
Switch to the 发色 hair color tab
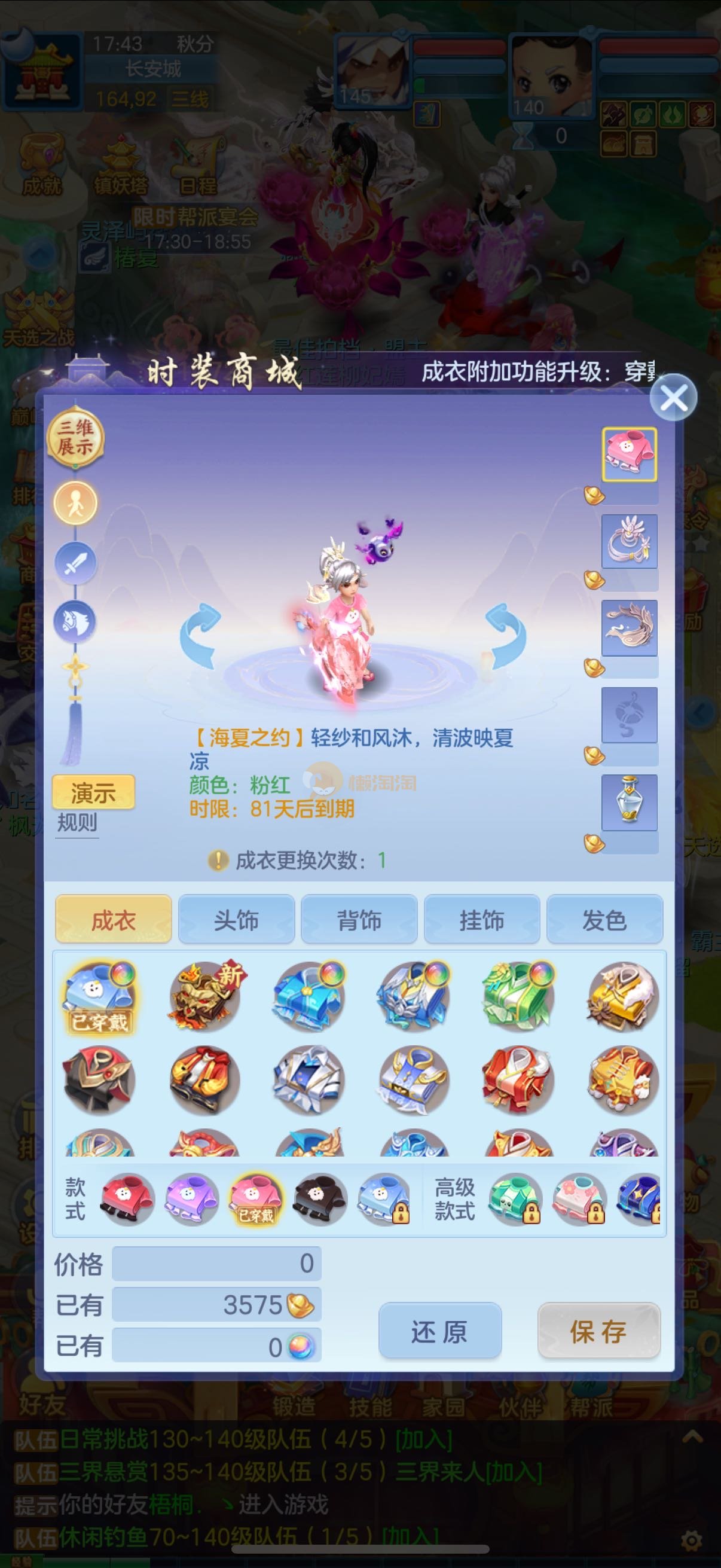pyautogui.click(x=604, y=920)
